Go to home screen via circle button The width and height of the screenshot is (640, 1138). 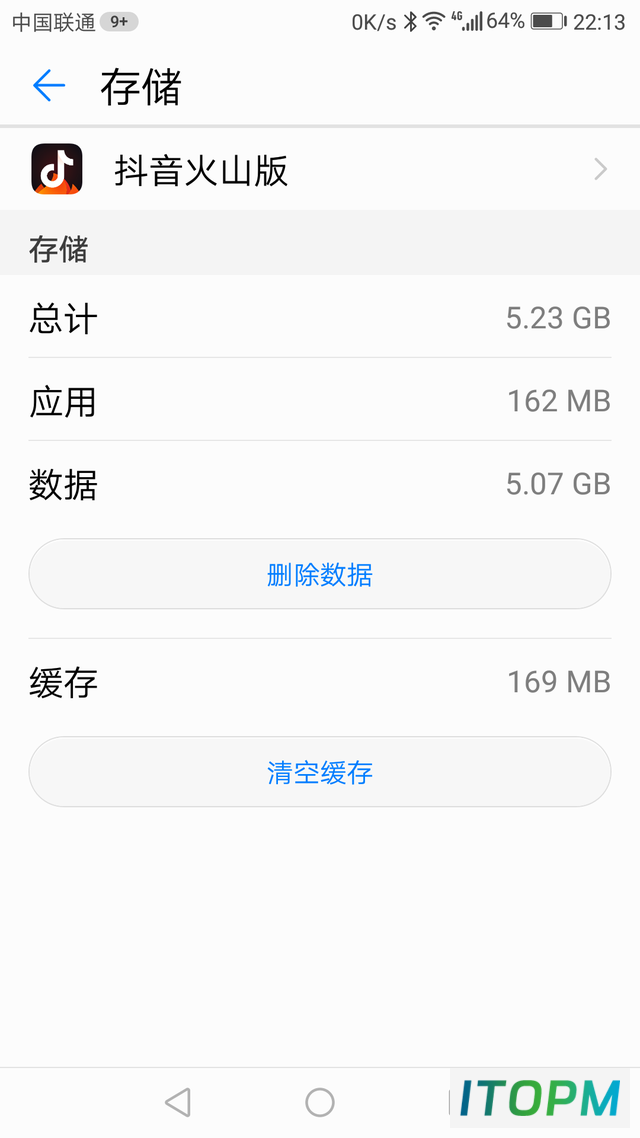[320, 1102]
